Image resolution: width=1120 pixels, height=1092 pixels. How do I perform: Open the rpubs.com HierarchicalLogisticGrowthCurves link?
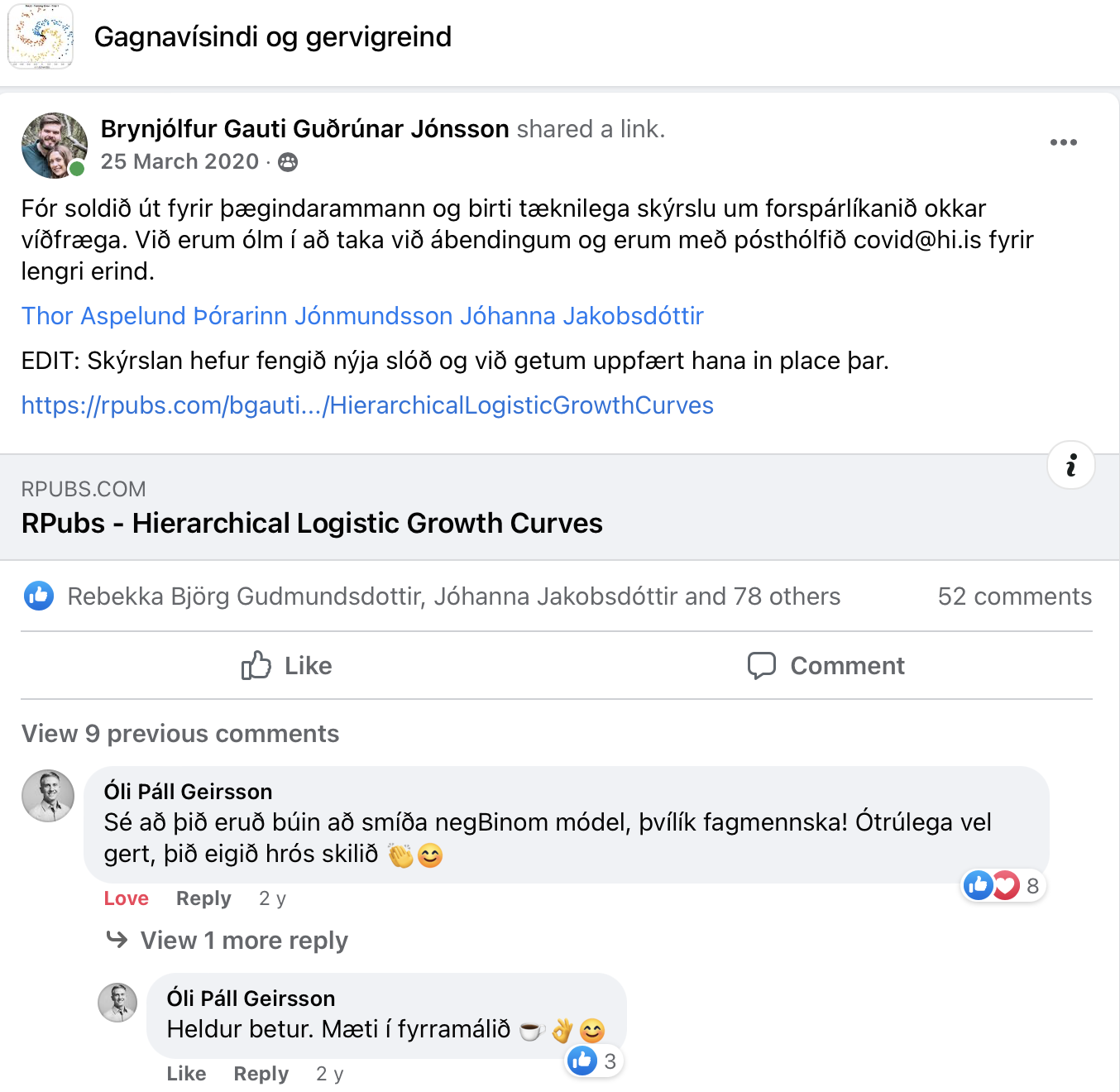click(x=367, y=405)
